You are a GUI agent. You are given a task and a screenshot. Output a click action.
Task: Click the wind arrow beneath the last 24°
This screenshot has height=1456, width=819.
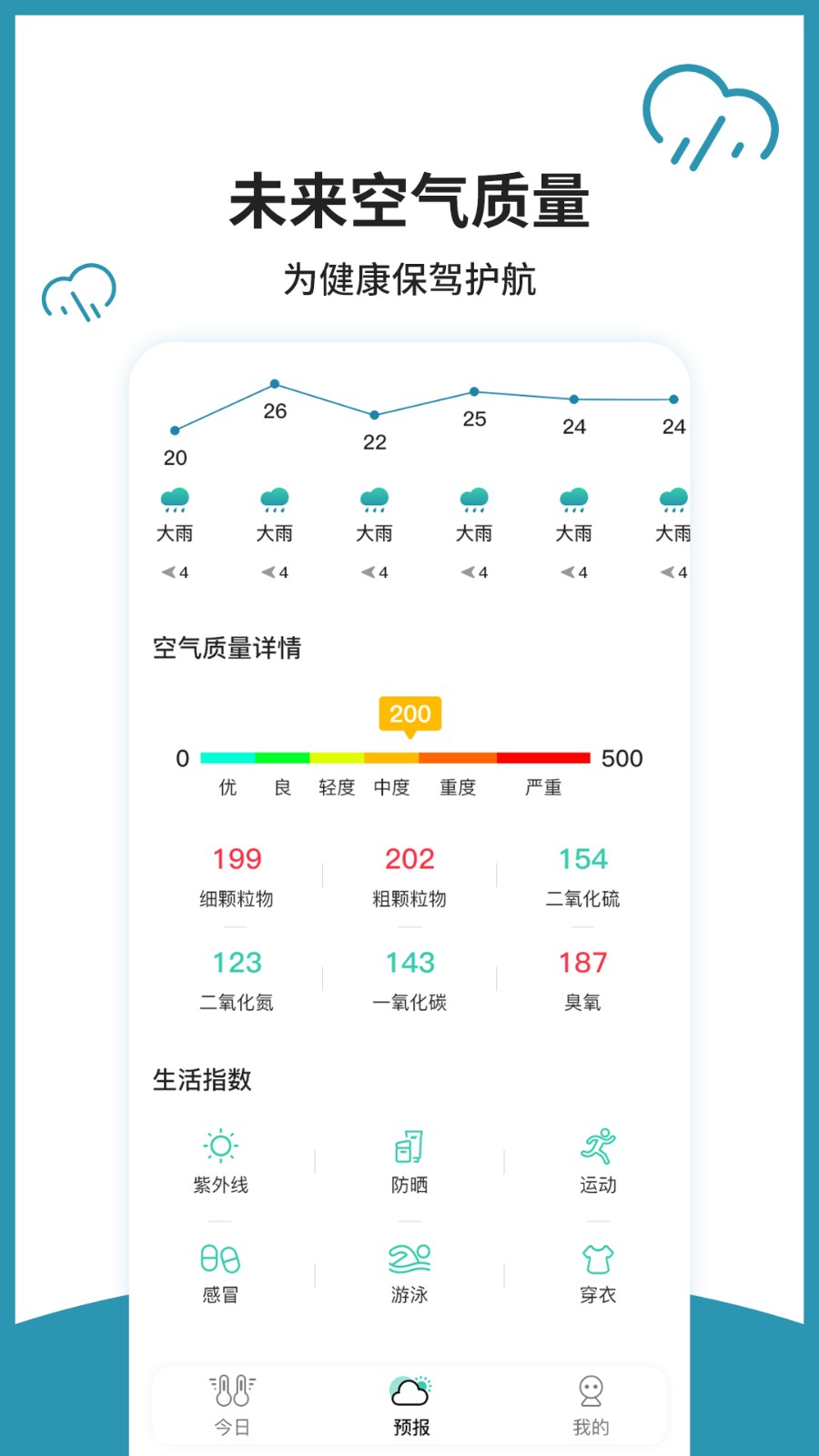click(673, 571)
